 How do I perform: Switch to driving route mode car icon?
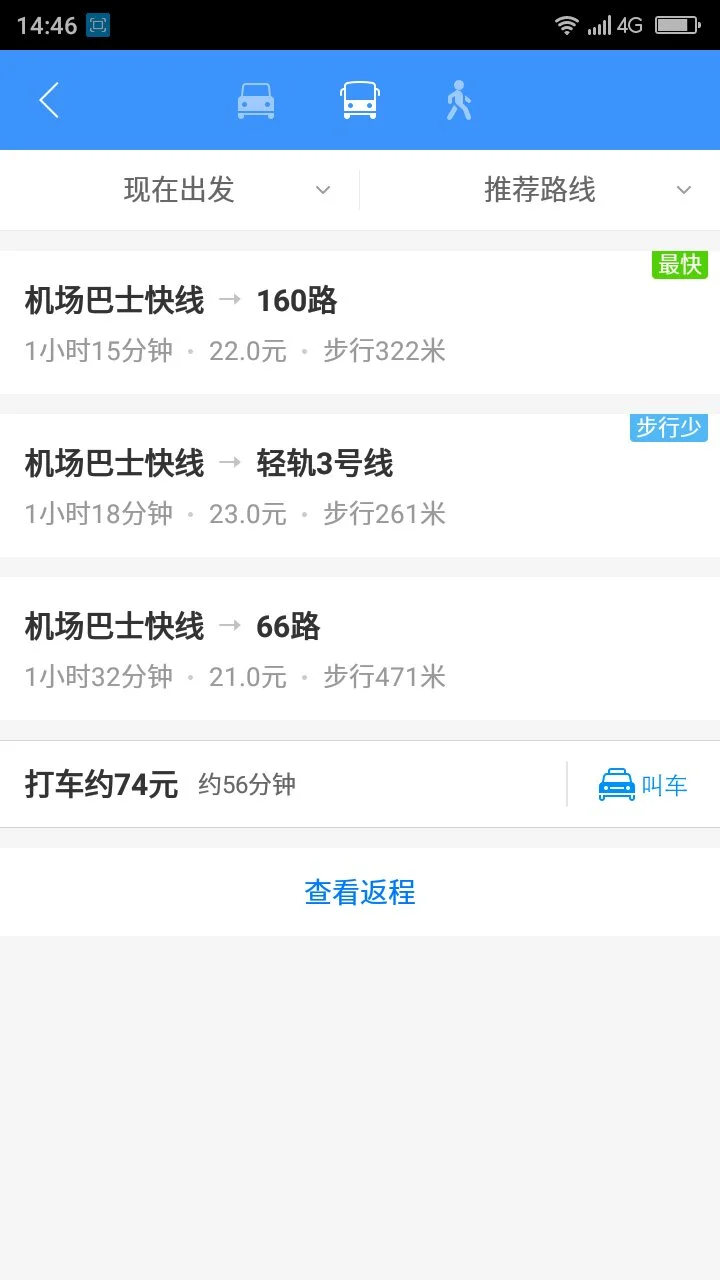click(x=256, y=99)
